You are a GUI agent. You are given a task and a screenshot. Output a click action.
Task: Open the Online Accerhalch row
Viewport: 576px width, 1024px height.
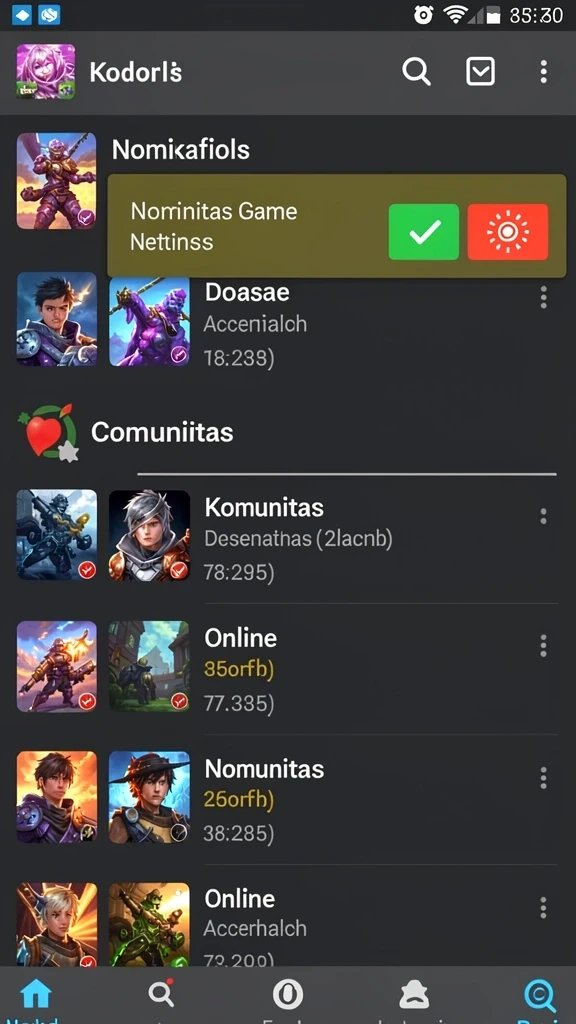tap(287, 922)
